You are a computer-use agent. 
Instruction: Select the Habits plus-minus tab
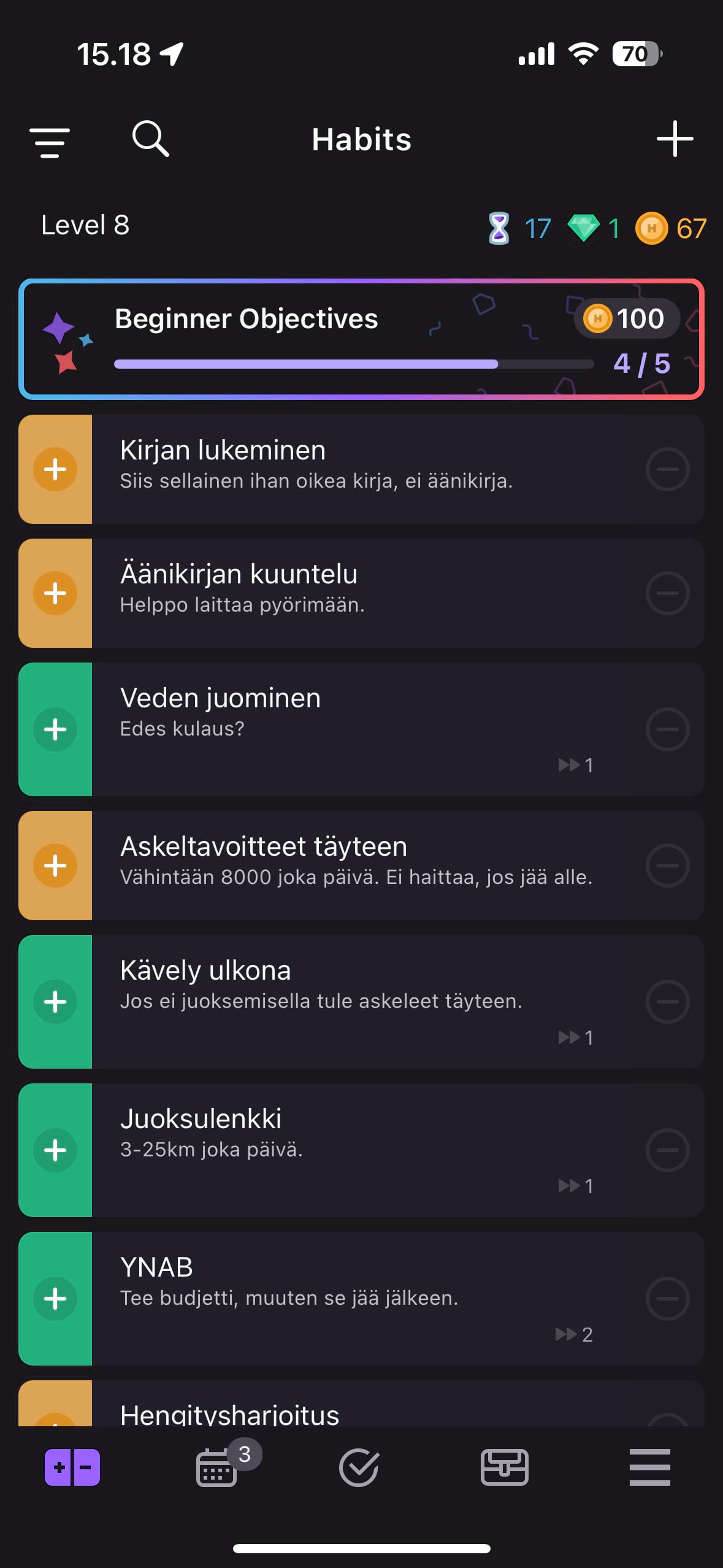click(72, 1467)
